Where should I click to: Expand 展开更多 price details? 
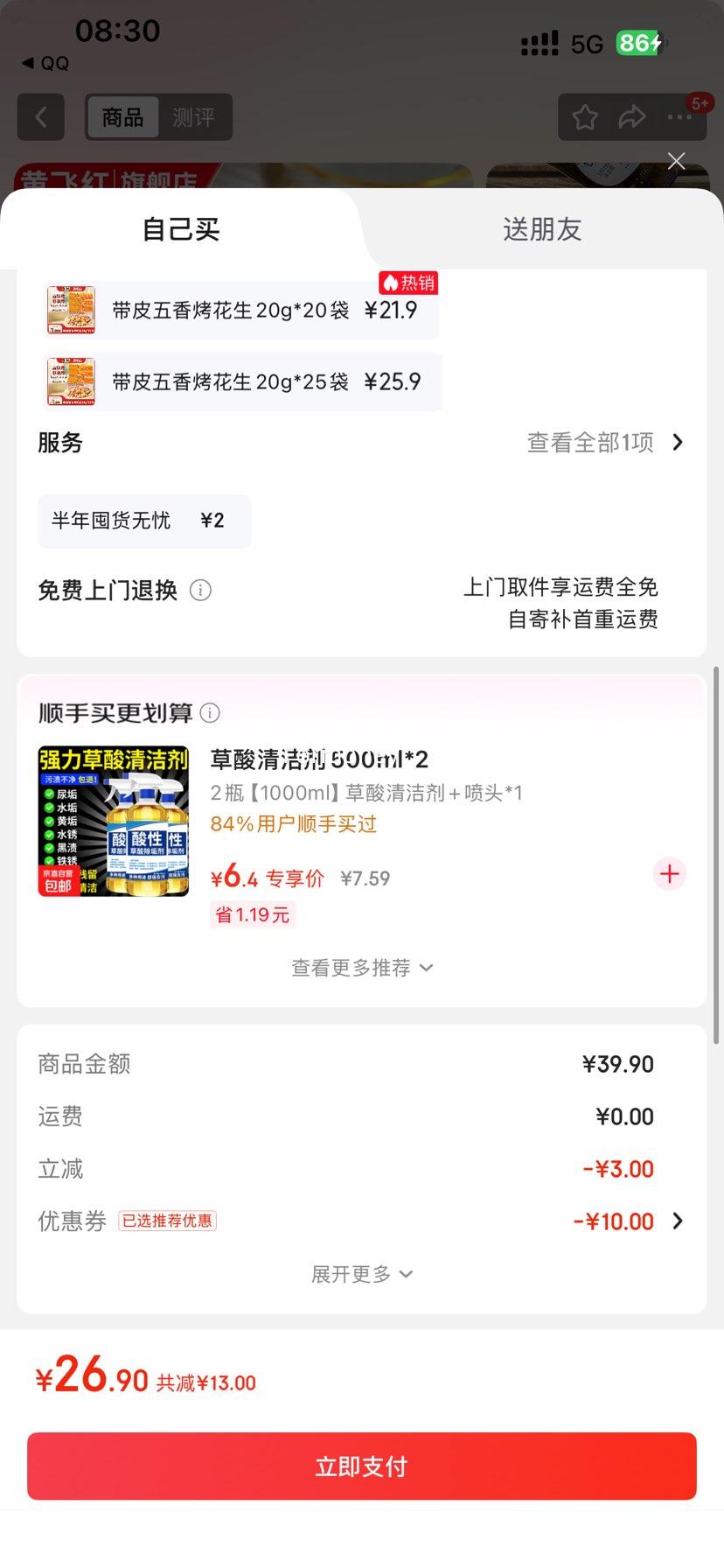361,1274
